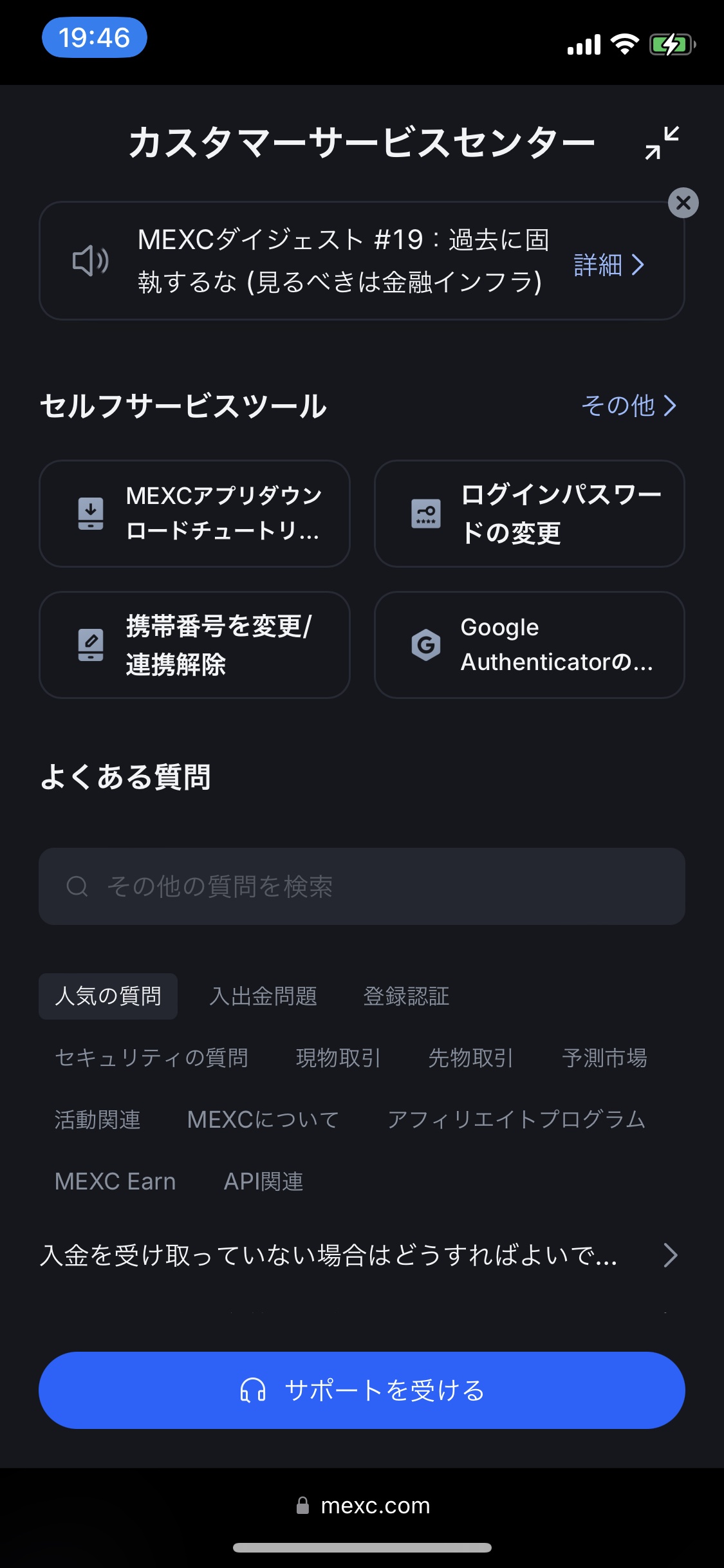Image resolution: width=724 pixels, height=1568 pixels.
Task: Dismiss the MEXC digest banner
Action: tap(684, 203)
